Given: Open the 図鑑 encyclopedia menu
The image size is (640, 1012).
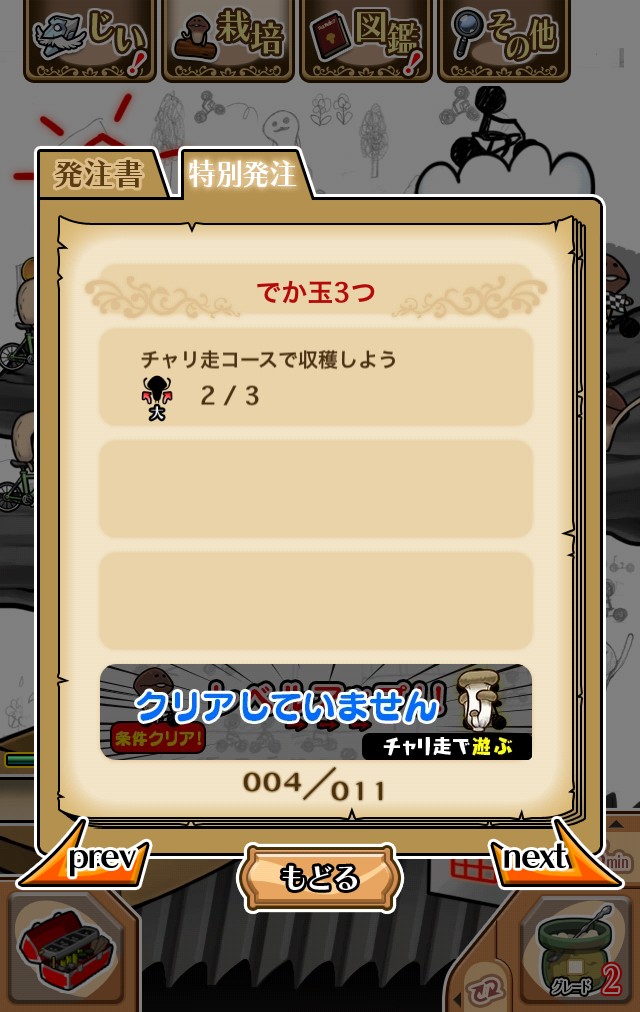Looking at the screenshot, I should click(365, 40).
